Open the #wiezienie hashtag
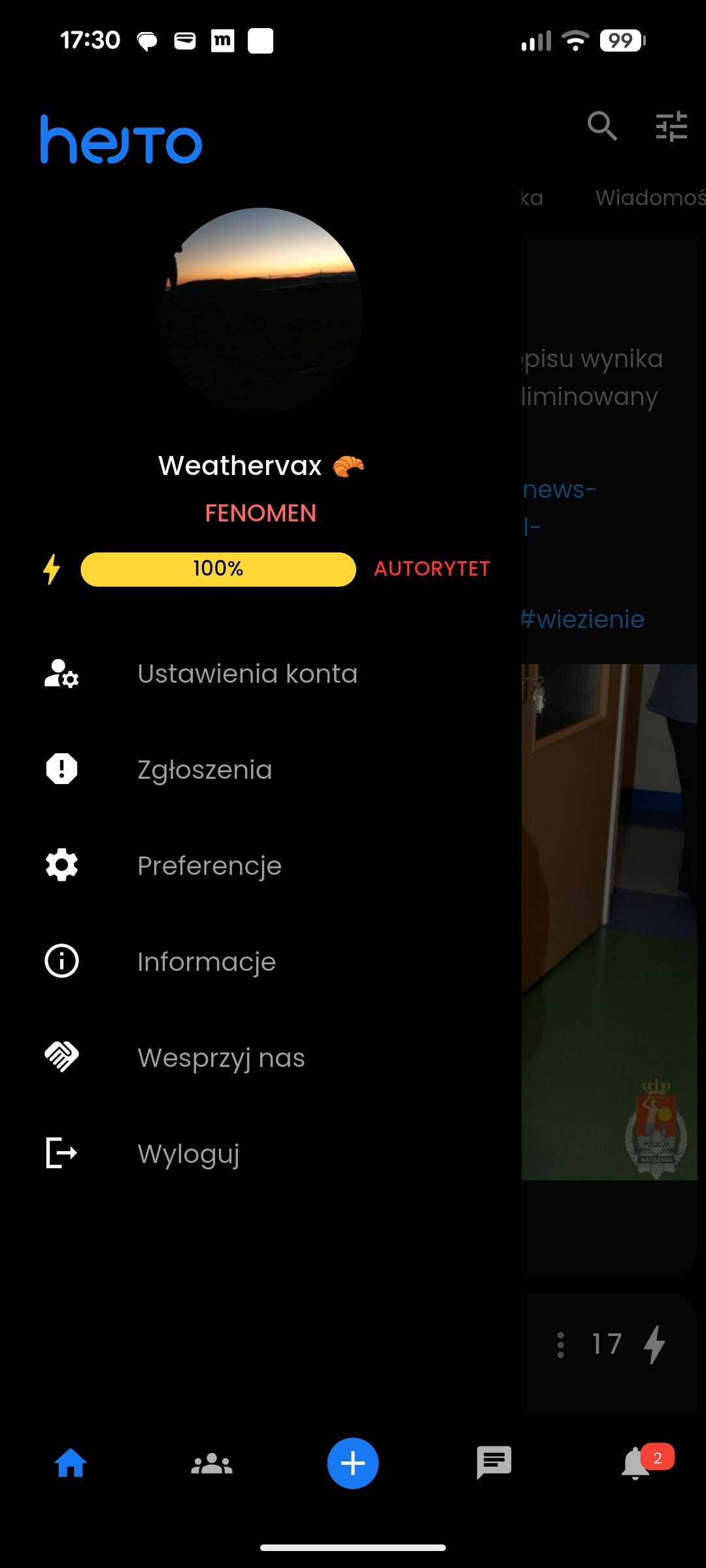Image resolution: width=706 pixels, height=1568 pixels. (583, 619)
